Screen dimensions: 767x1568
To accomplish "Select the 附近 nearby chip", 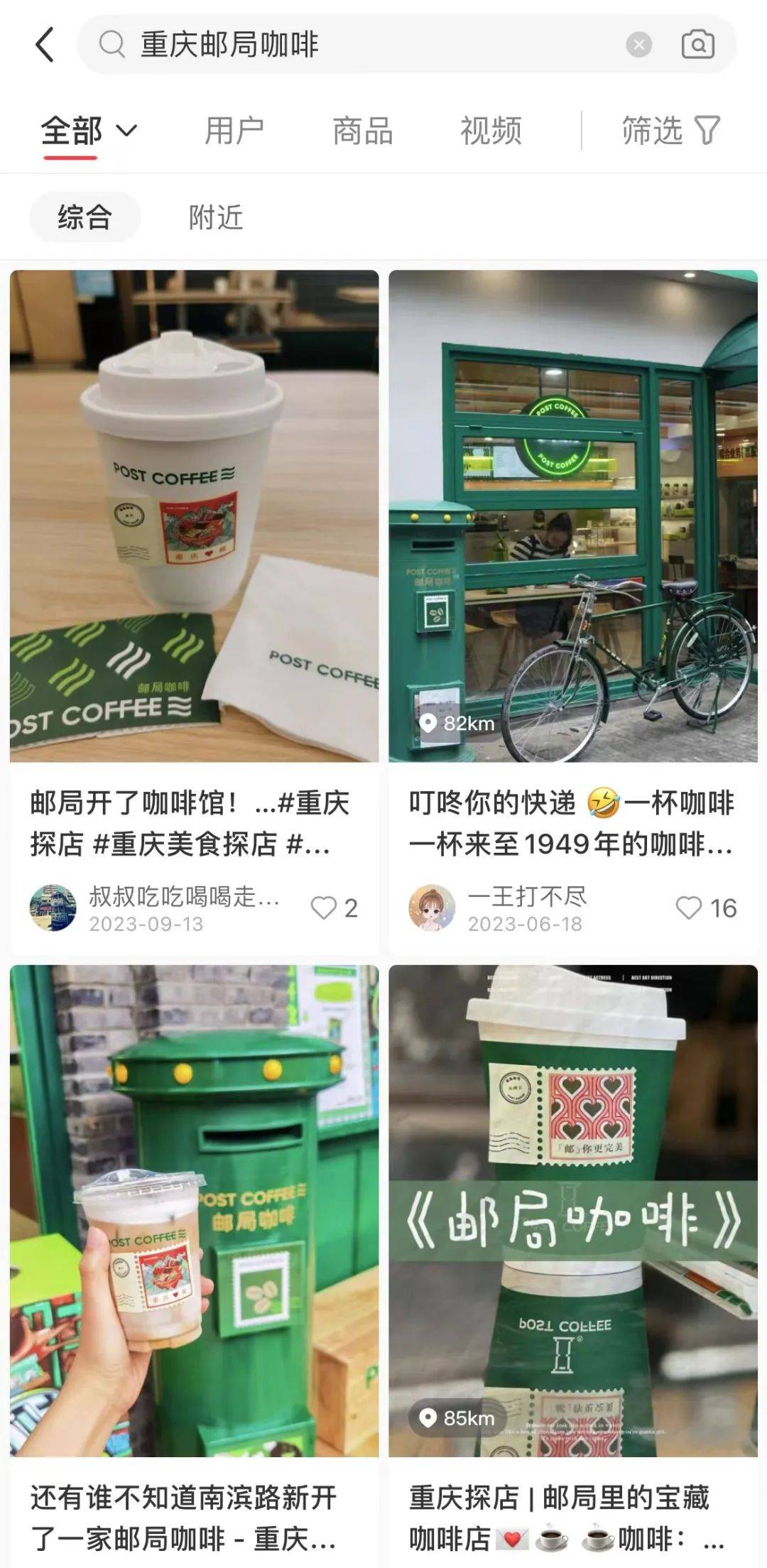I will click(216, 217).
